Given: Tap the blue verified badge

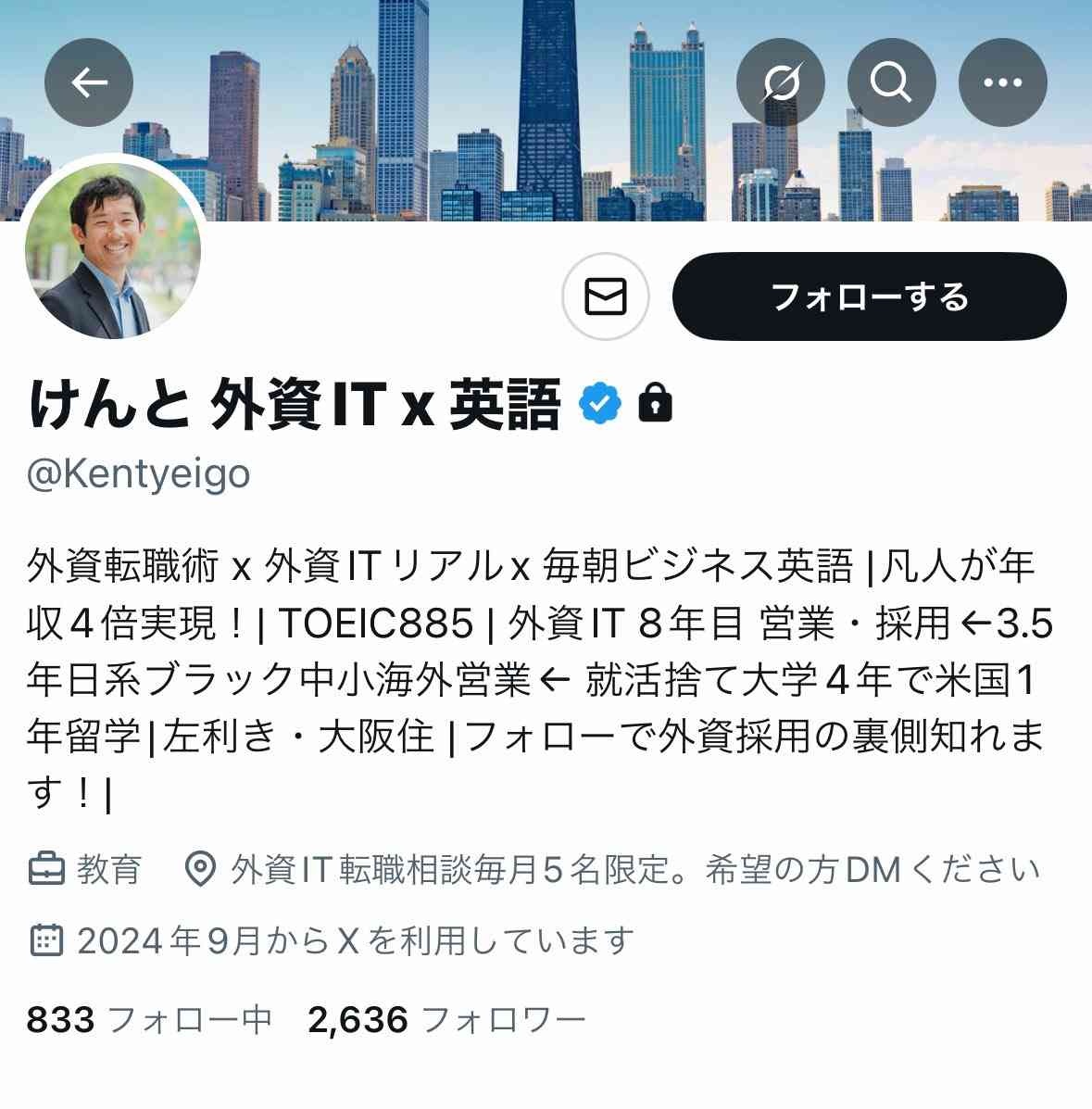Looking at the screenshot, I should 599,404.
